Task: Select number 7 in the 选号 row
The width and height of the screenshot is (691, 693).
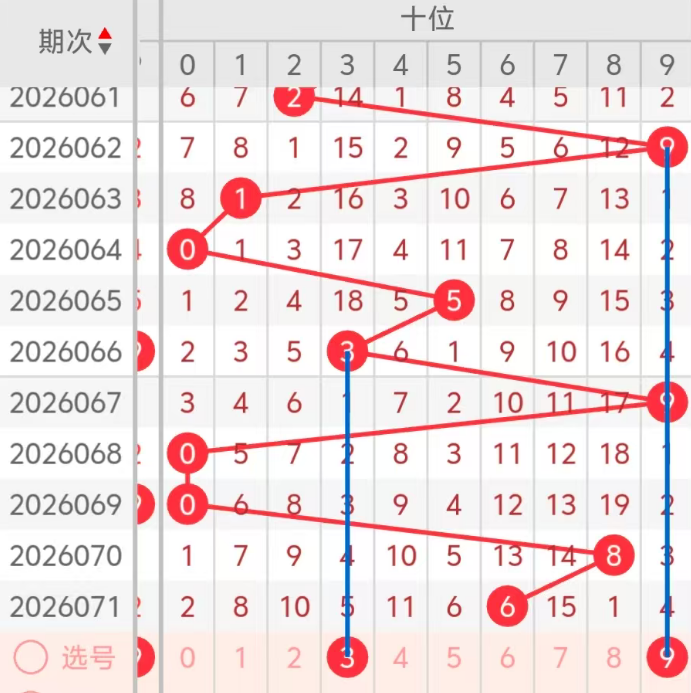Action: (561, 657)
